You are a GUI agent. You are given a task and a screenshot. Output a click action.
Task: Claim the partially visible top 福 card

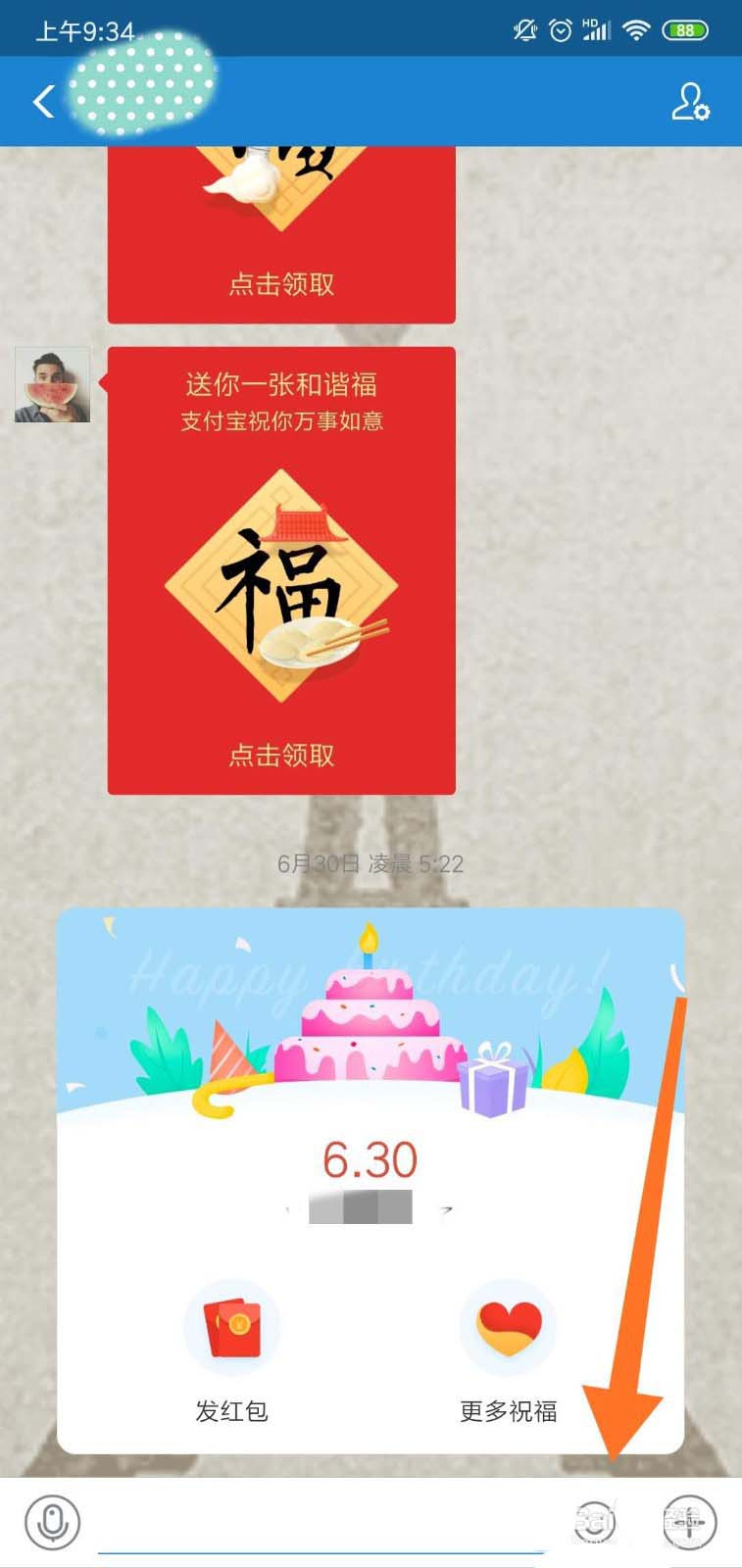pos(281,283)
